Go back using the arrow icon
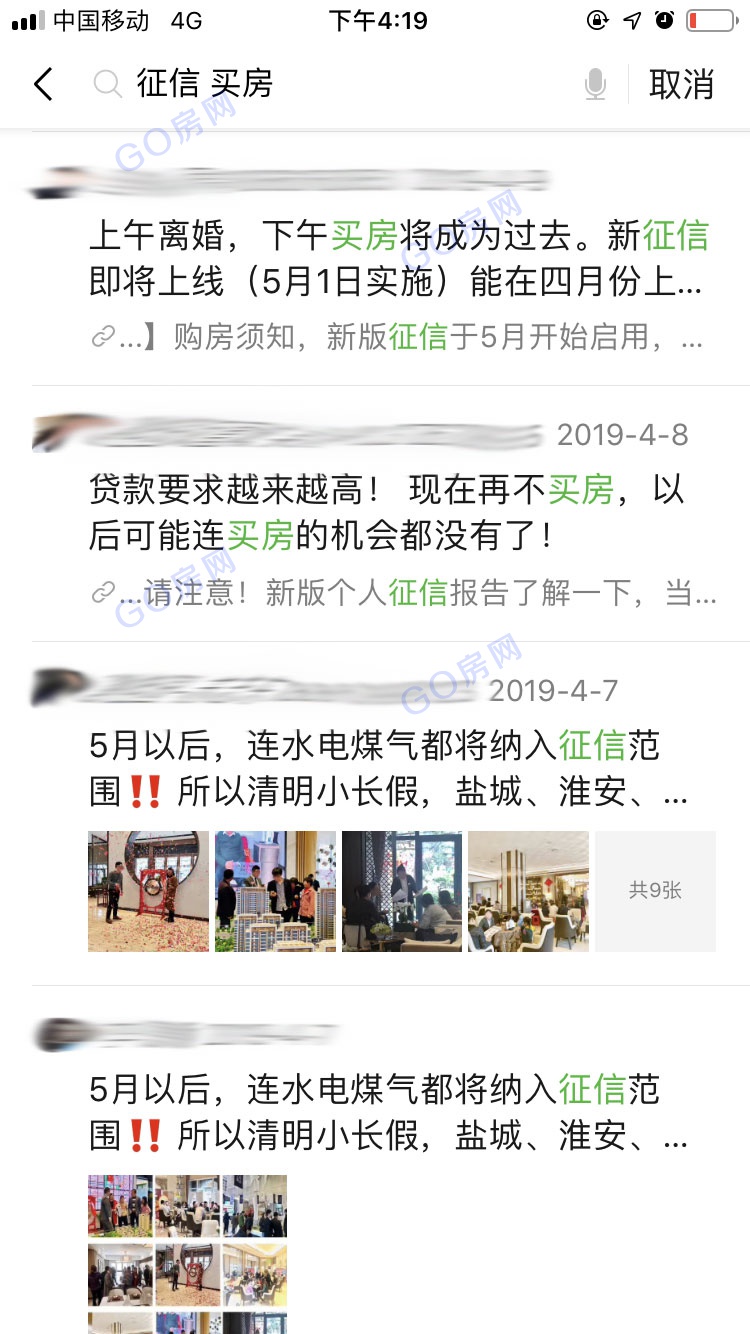This screenshot has width=750, height=1334. click(x=43, y=85)
